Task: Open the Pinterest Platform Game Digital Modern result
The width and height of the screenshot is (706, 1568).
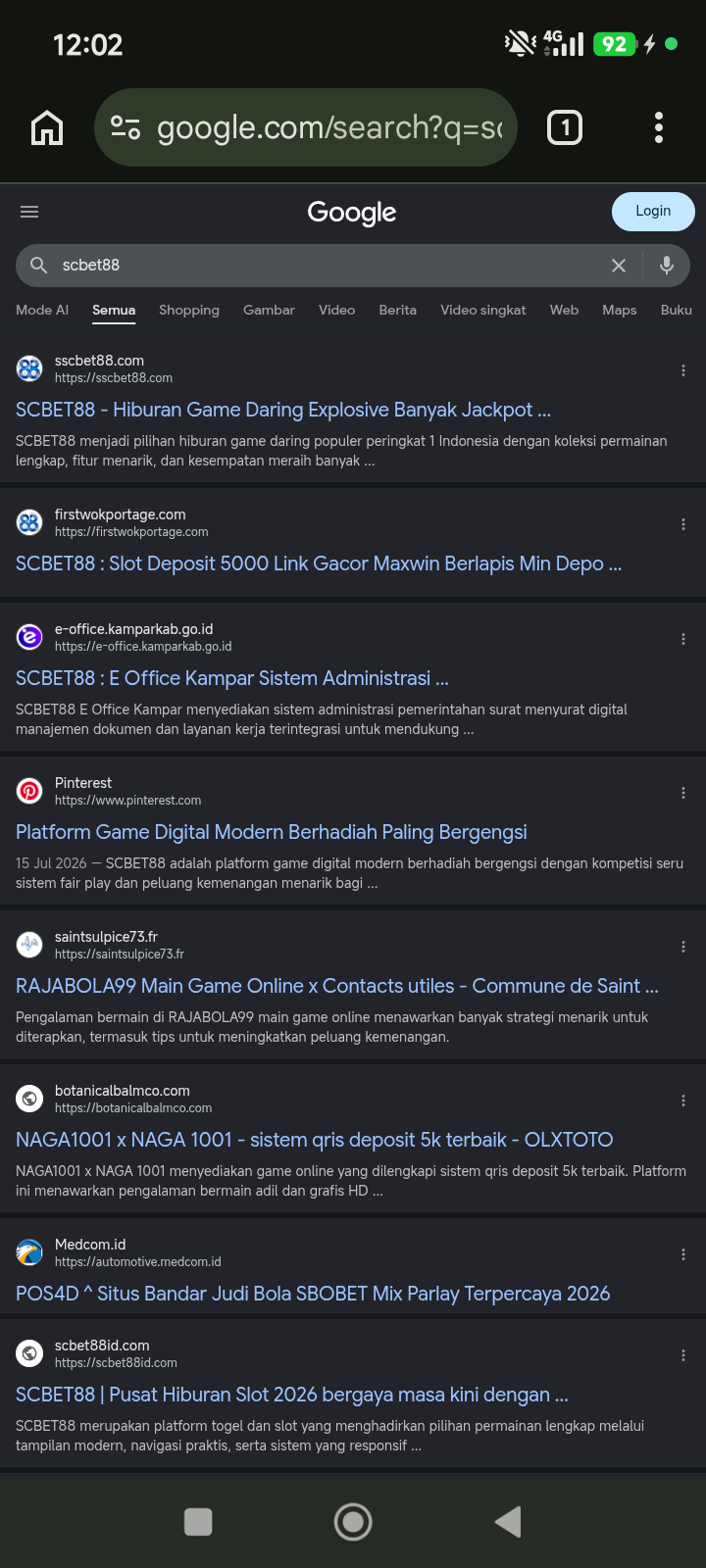Action: point(272,832)
